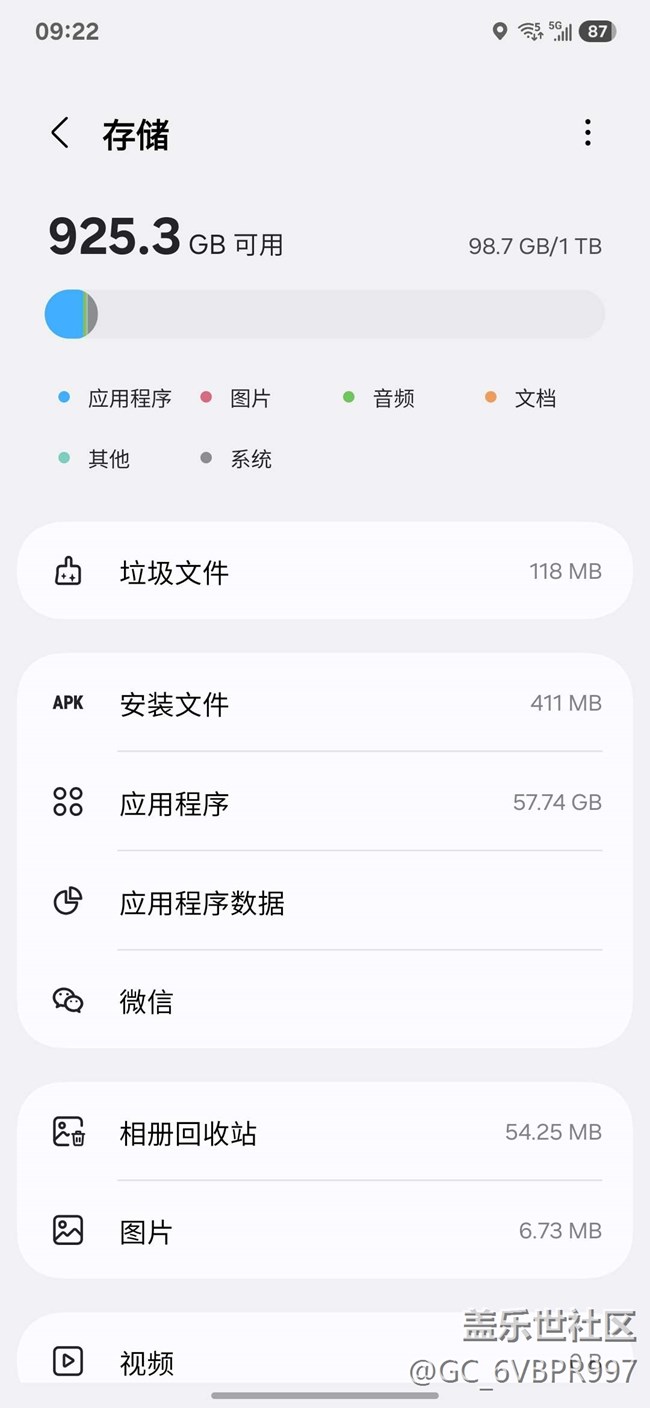View 应用程序 storage usage
This screenshot has width=650, height=1408.
point(325,803)
